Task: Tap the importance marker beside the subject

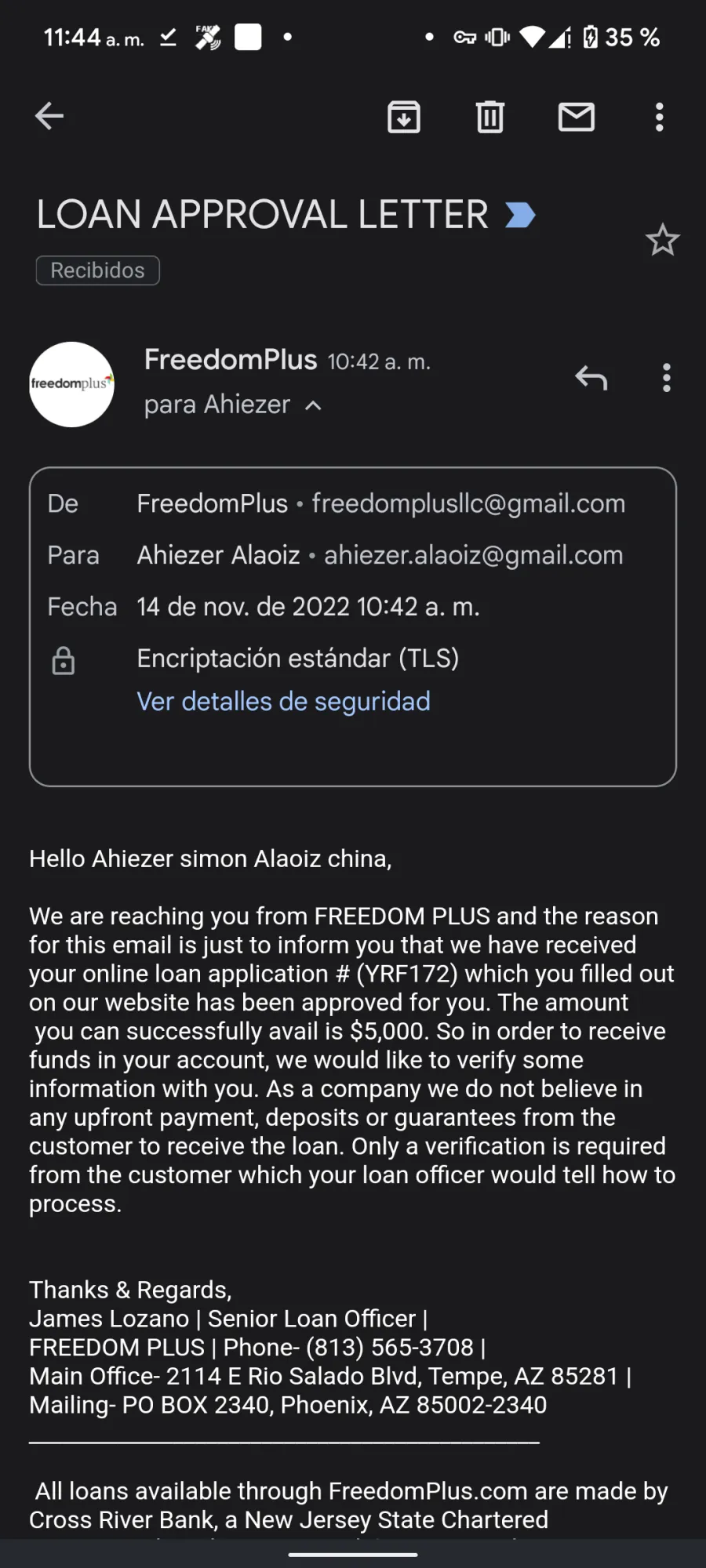Action: (x=520, y=215)
